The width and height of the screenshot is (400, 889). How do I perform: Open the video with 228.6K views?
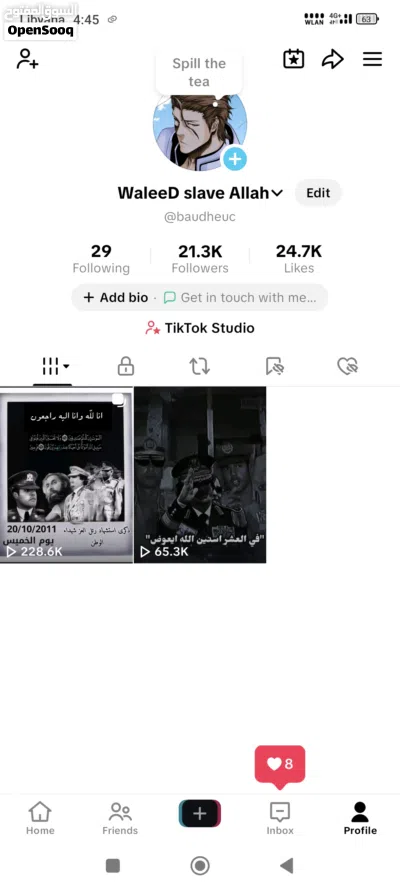coord(66,475)
